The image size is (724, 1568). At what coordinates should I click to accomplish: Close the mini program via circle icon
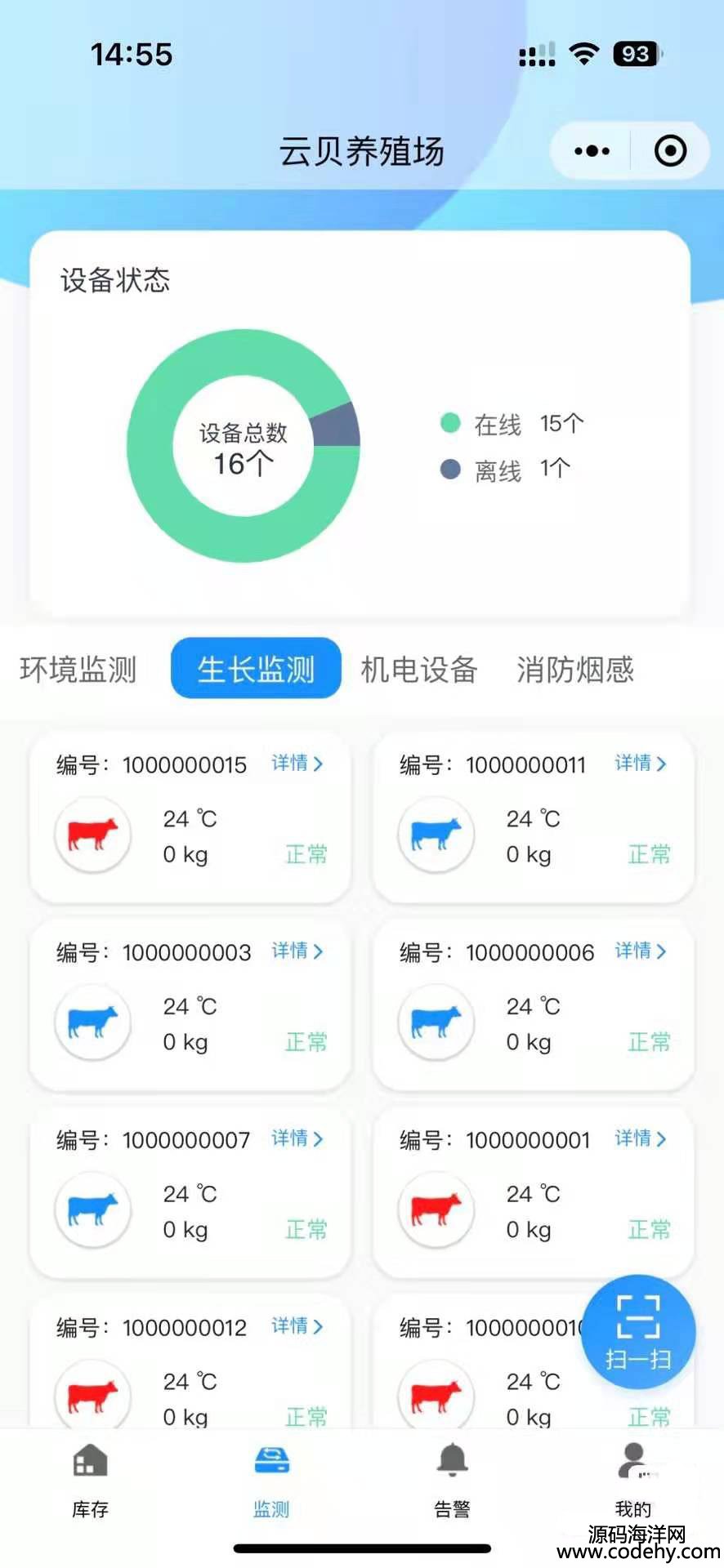click(x=670, y=151)
